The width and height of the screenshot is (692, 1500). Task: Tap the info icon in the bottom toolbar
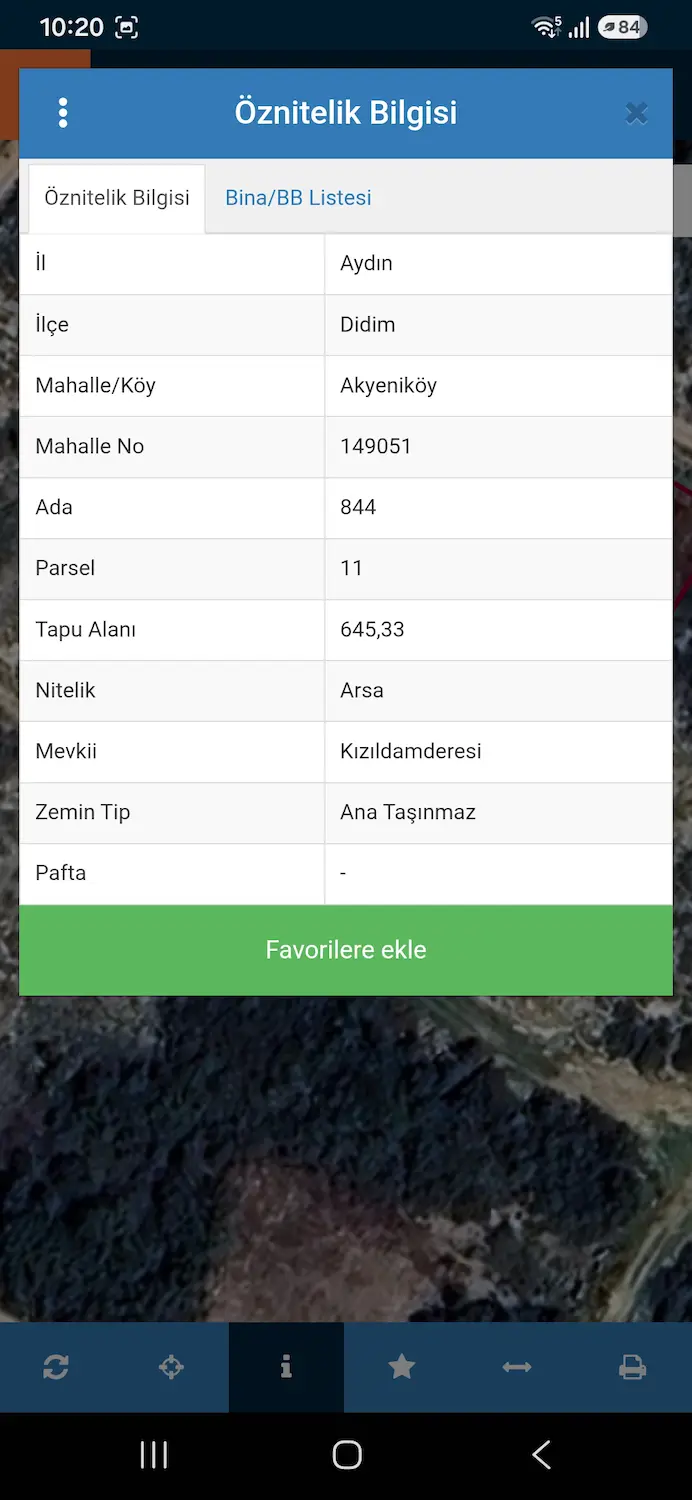[286, 1367]
